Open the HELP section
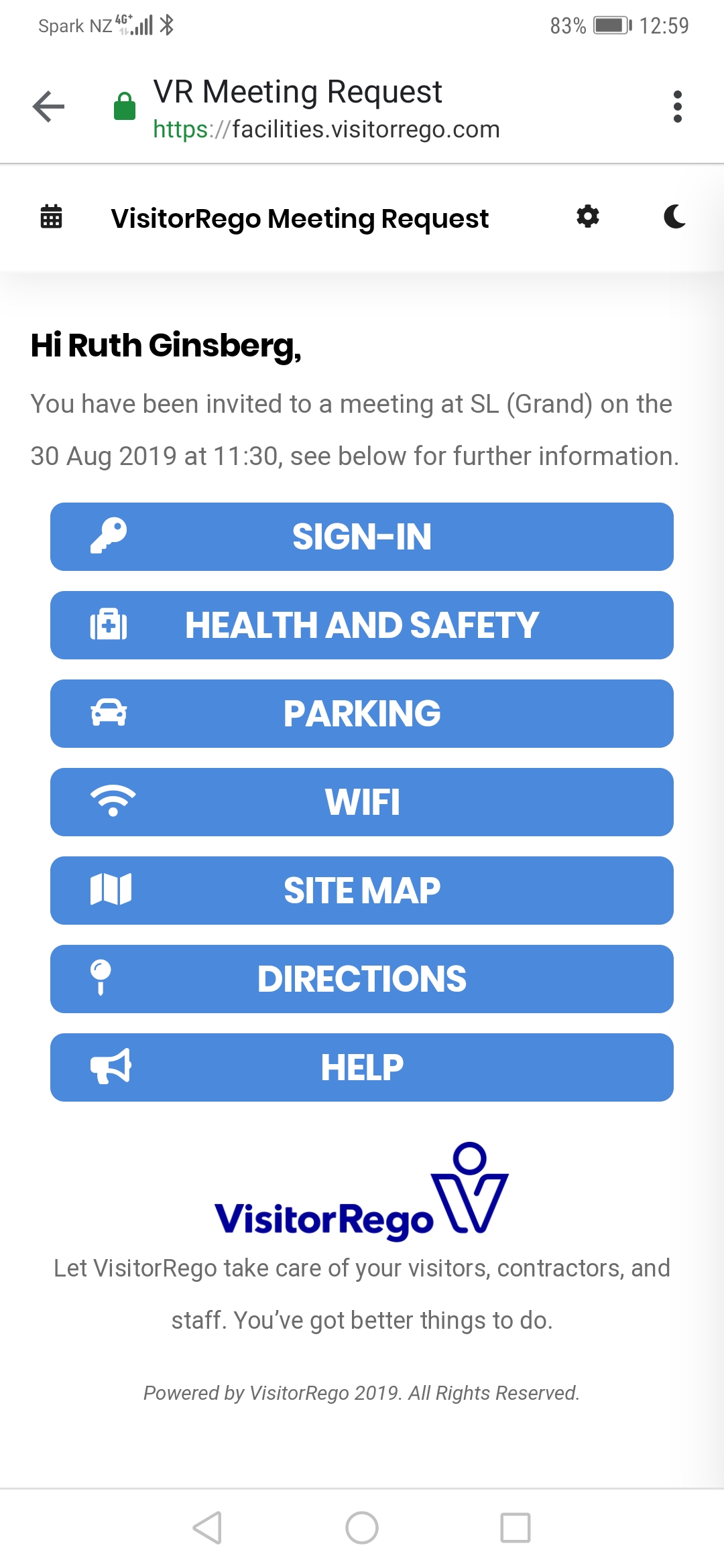Viewport: 724px width, 1568px height. 362,1067
